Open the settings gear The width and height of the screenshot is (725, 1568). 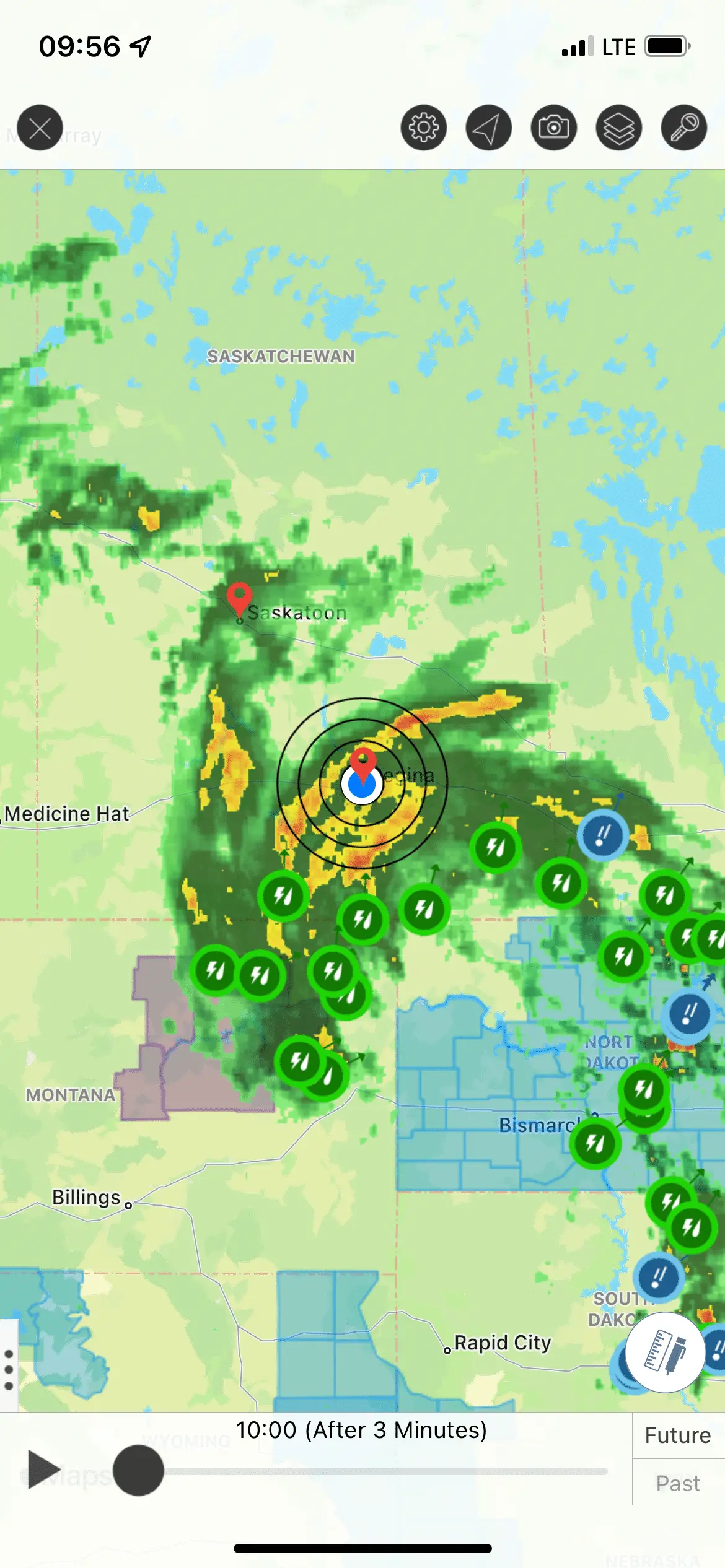pyautogui.click(x=424, y=128)
